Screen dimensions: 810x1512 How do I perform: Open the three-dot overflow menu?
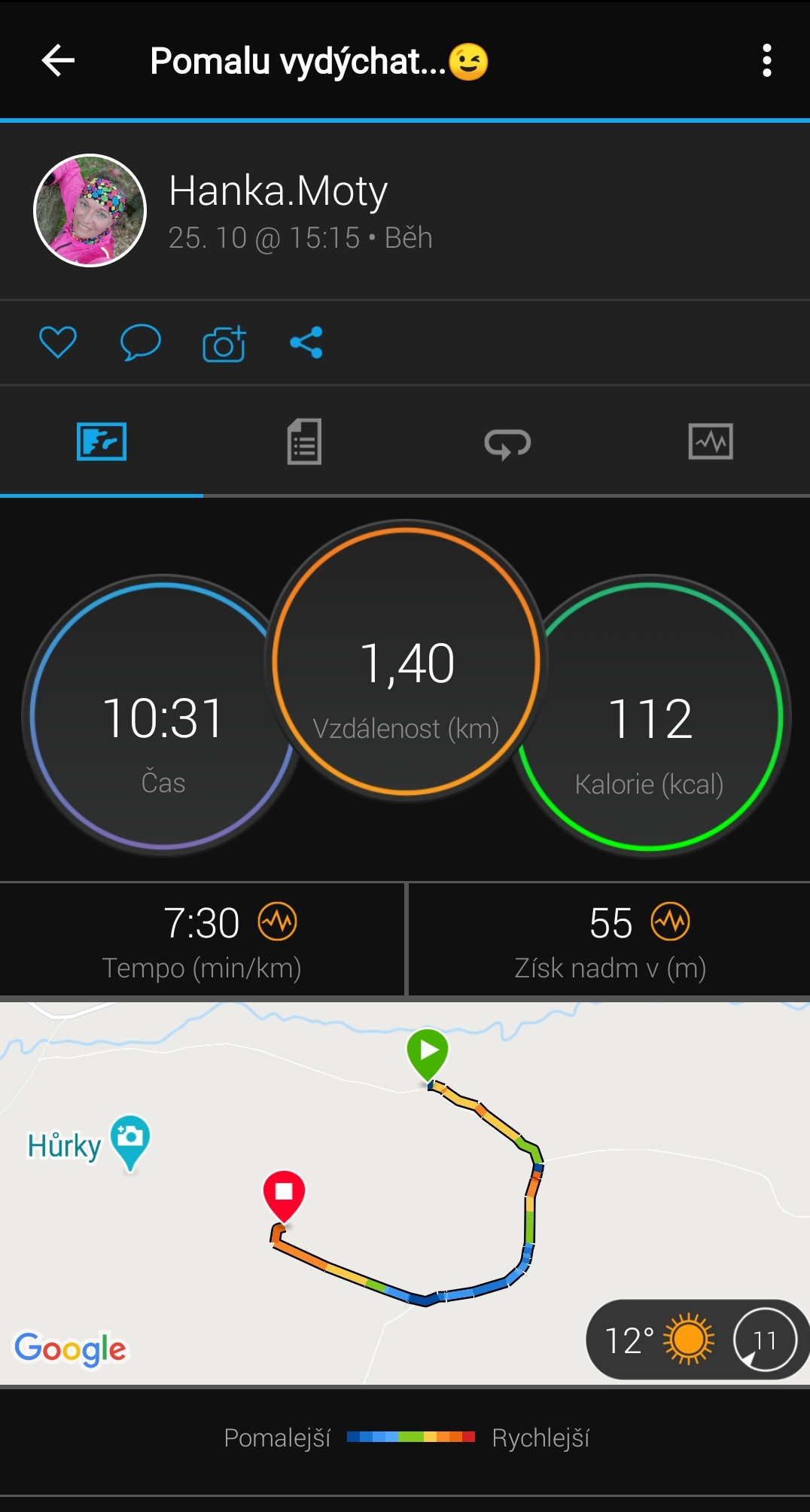(766, 60)
